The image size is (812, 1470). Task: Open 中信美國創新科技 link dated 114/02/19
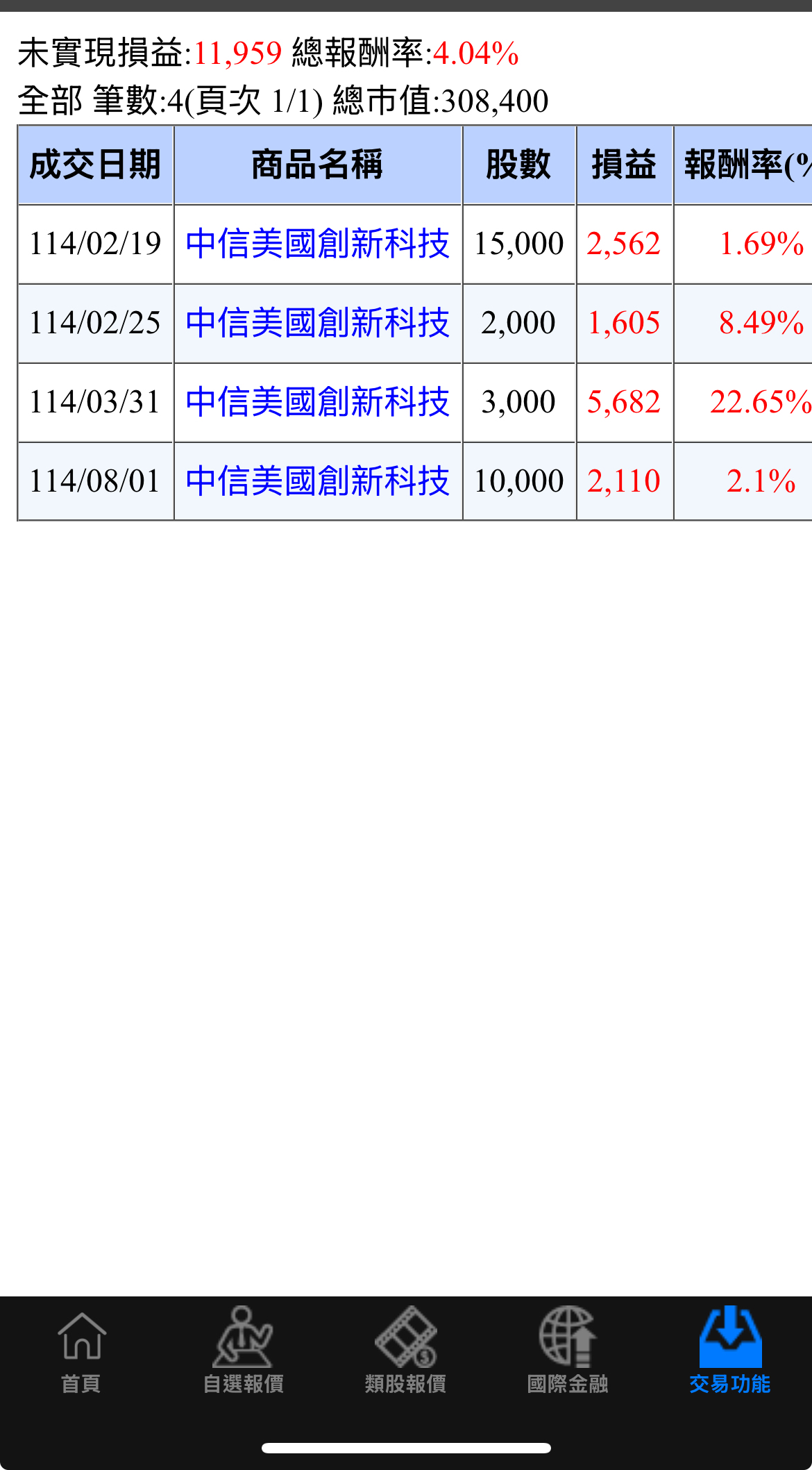[x=317, y=244]
